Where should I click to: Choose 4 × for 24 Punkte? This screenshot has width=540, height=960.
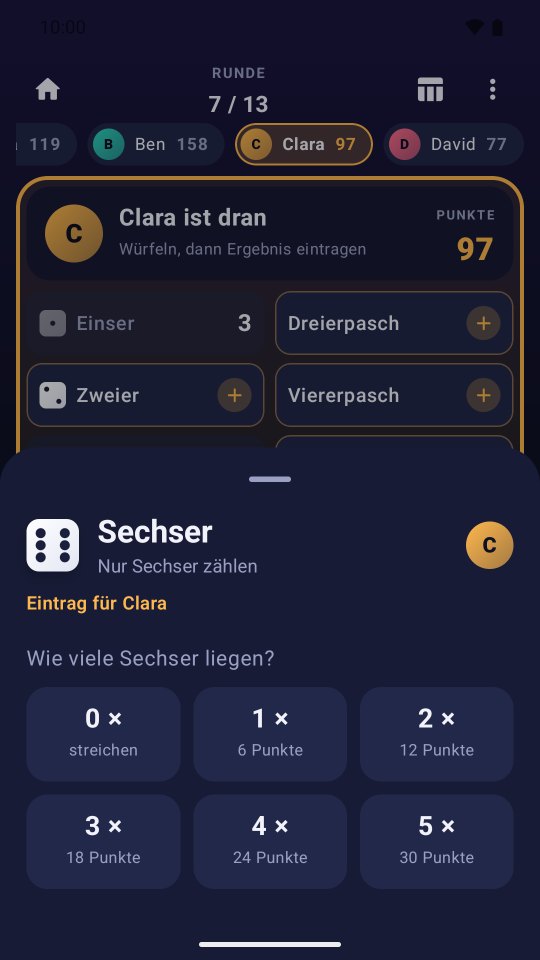(270, 842)
